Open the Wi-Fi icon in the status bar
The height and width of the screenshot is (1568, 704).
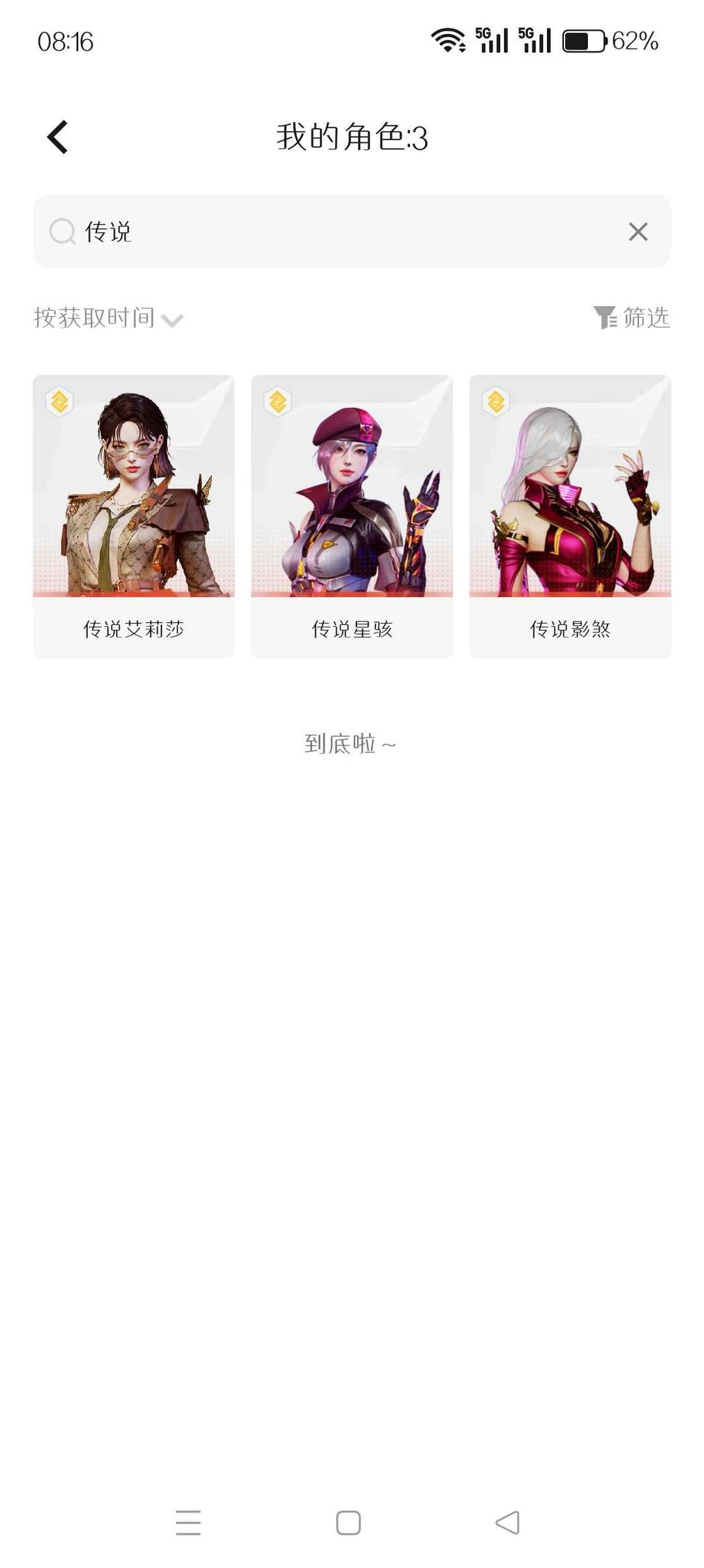tap(448, 39)
